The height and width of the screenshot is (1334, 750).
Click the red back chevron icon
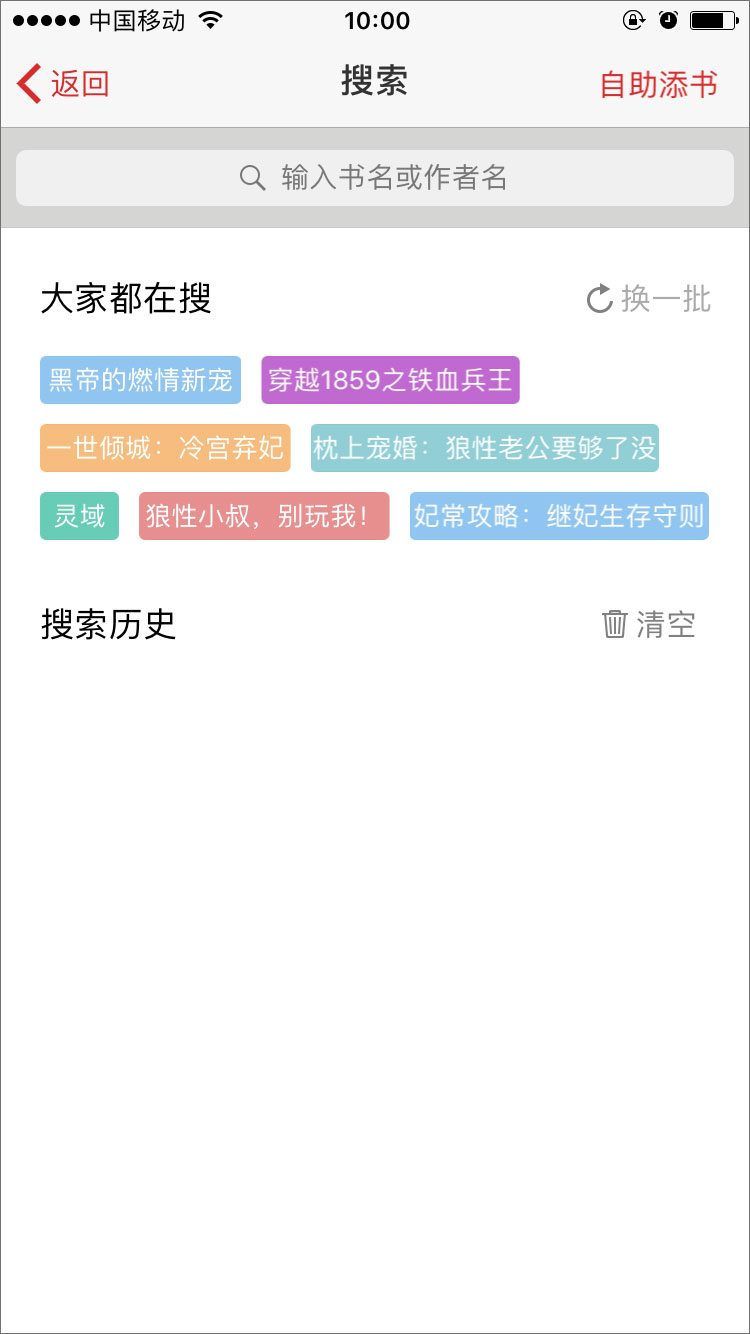tap(26, 82)
